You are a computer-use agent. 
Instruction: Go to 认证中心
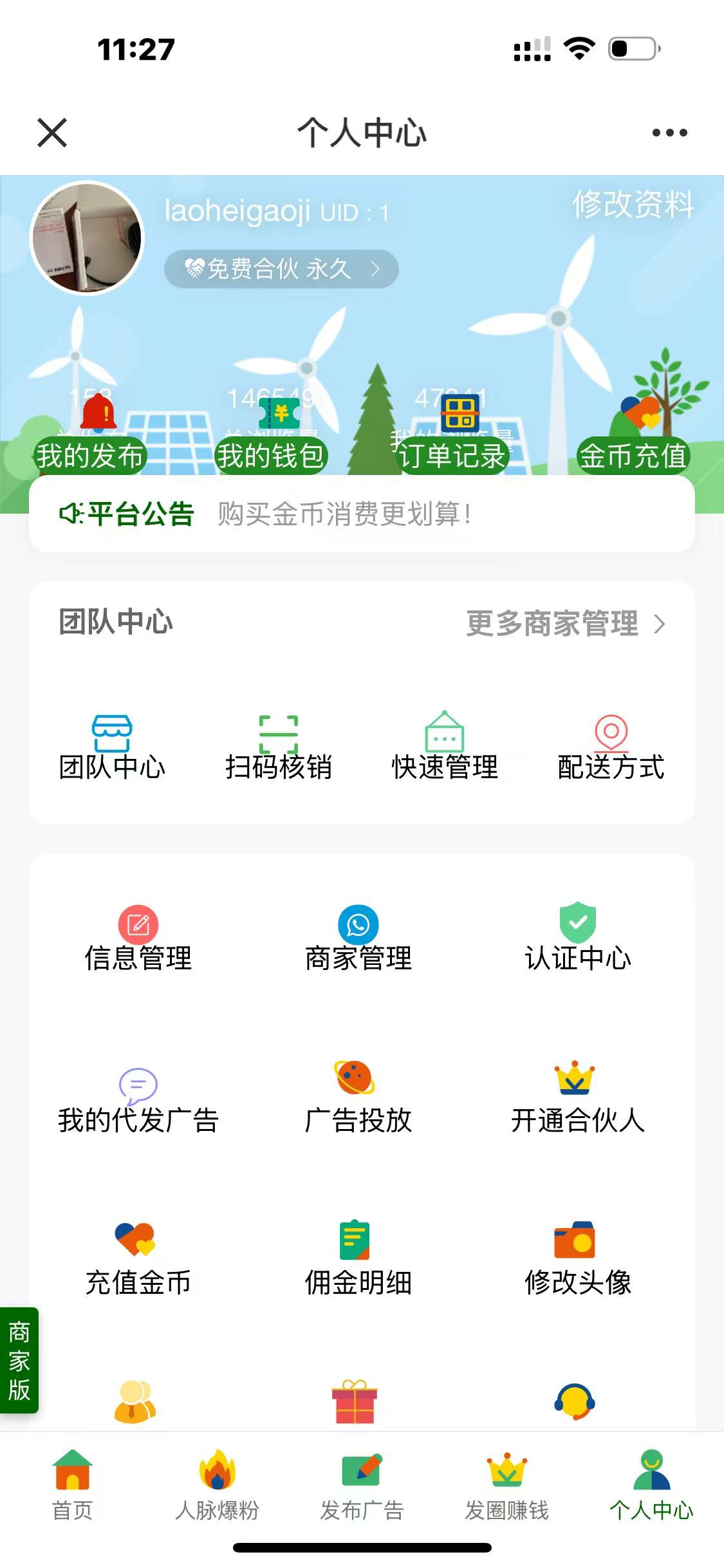[x=578, y=940]
